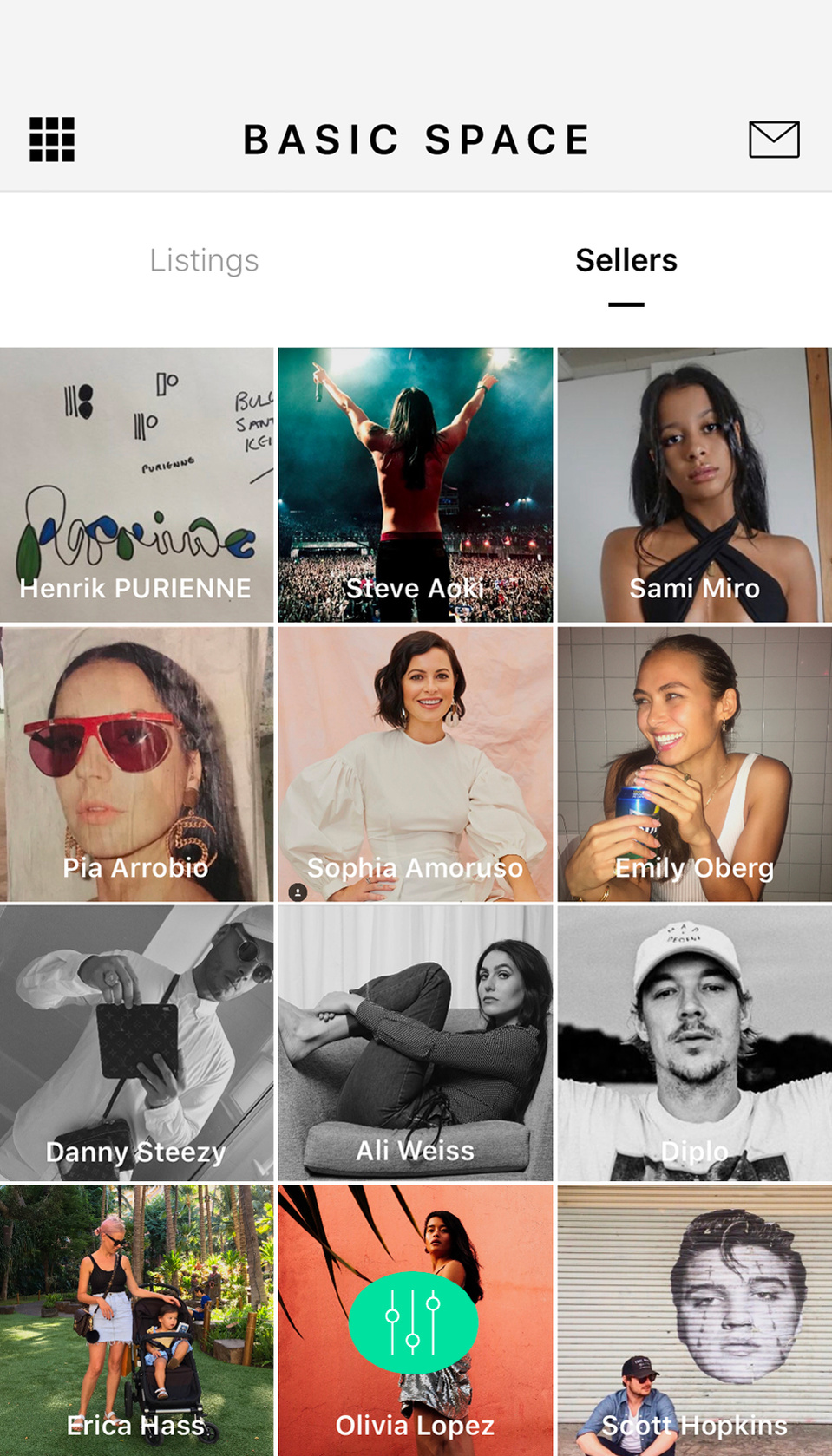Image resolution: width=832 pixels, height=1456 pixels.
Task: Open the messages envelope icon
Action: click(x=774, y=140)
